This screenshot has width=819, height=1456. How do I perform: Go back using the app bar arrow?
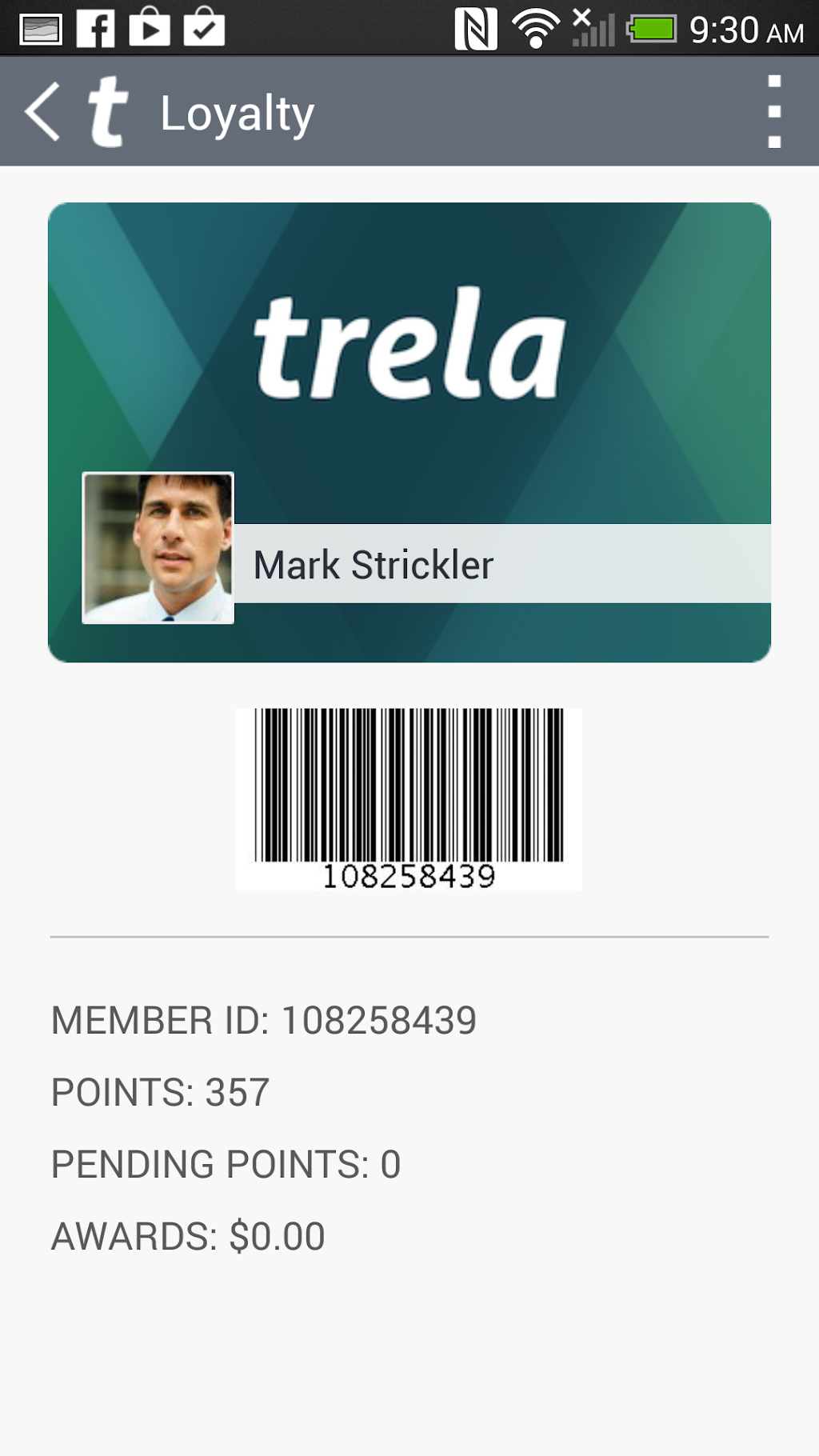click(43, 112)
